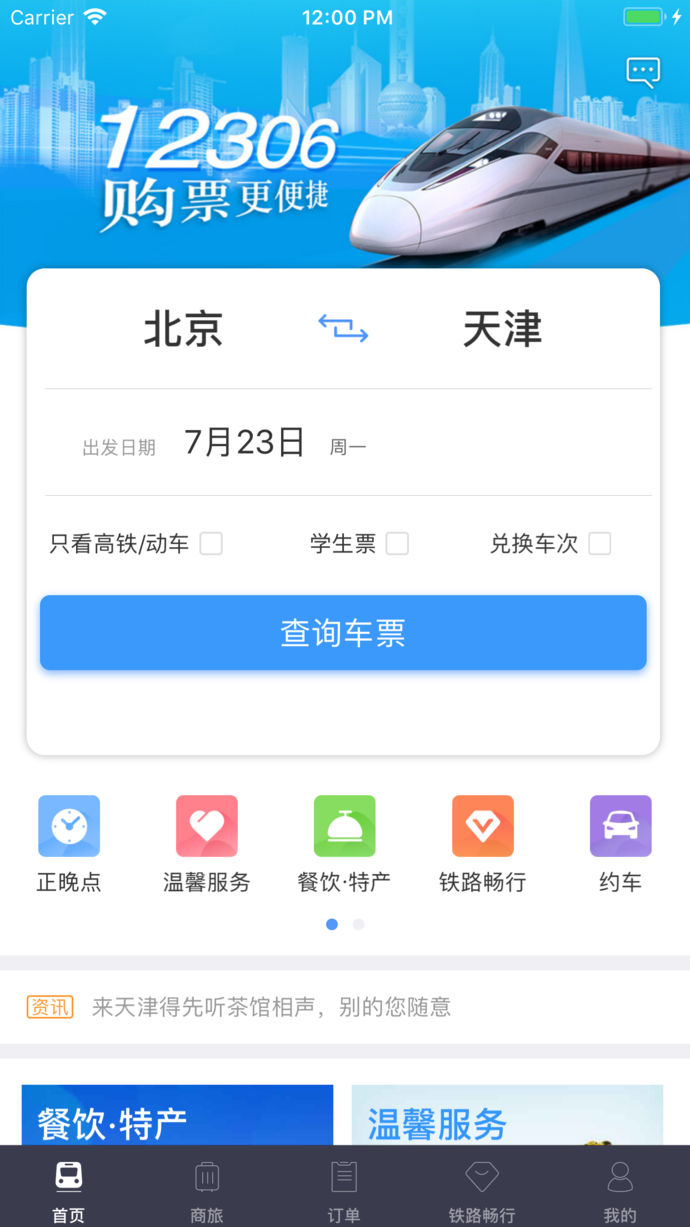The image size is (690, 1227).
Task: Swap departure and arrival stations
Action: coord(343,329)
